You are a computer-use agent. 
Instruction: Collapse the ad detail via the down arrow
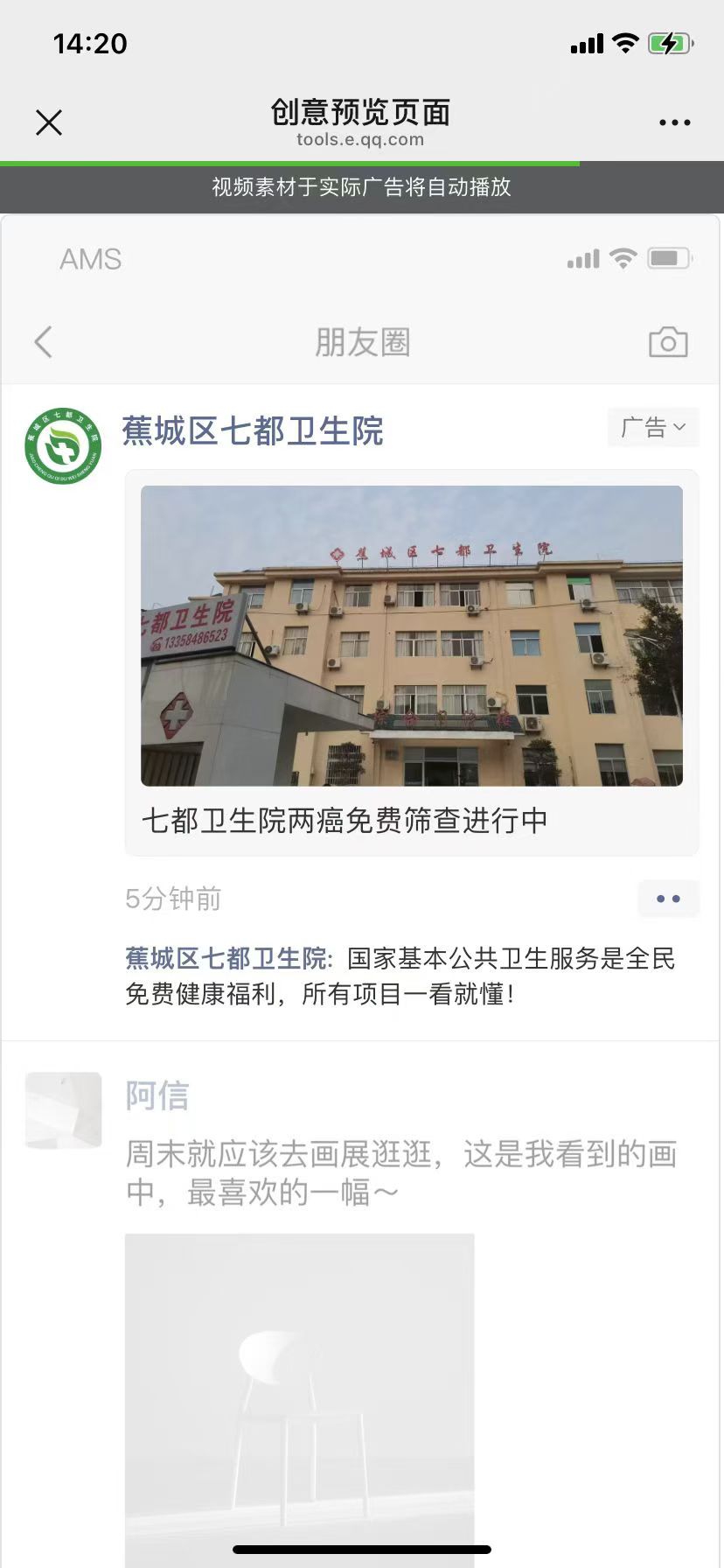click(678, 429)
